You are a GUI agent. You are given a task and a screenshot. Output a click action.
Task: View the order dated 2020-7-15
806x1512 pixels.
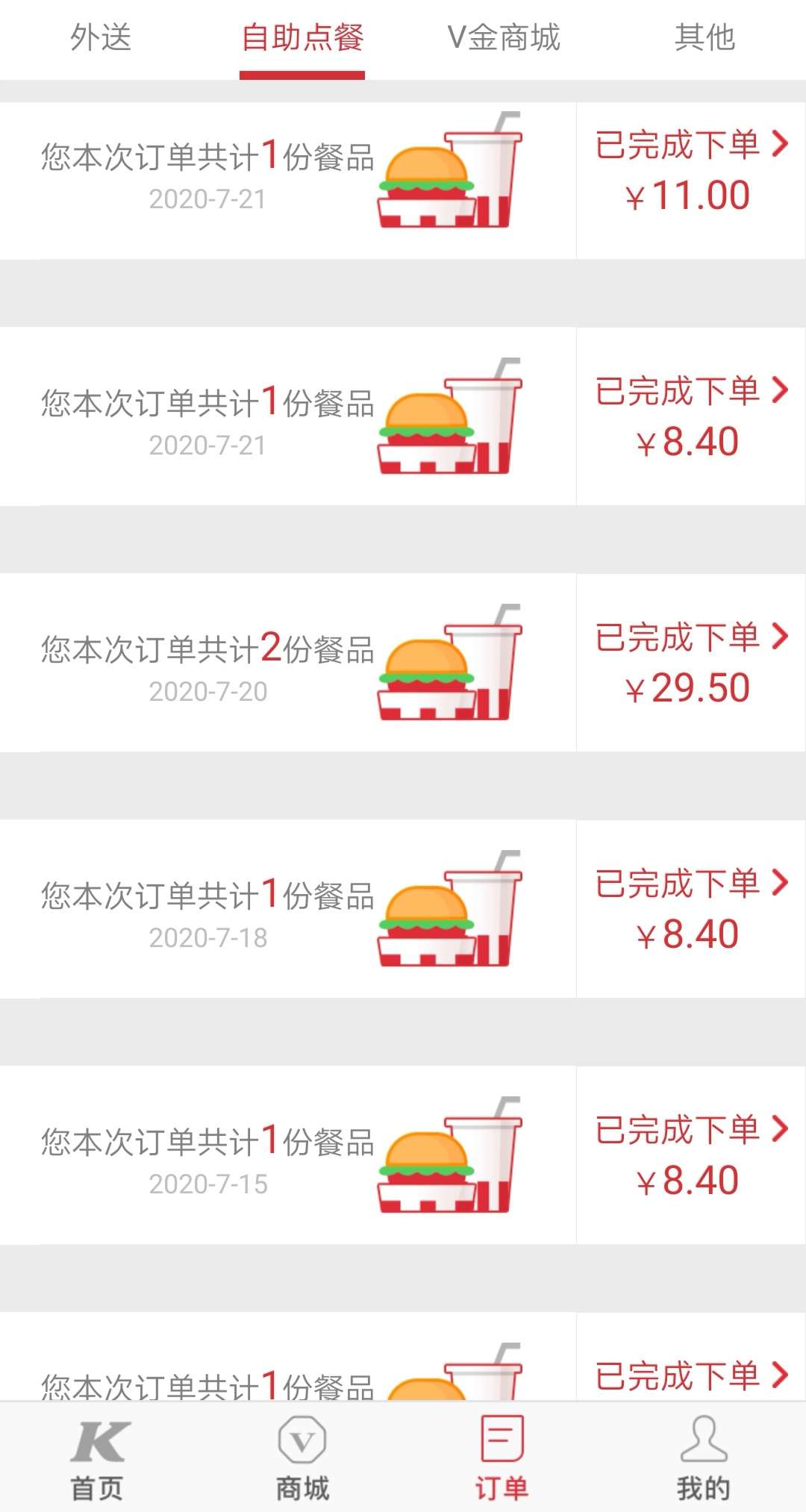pyautogui.click(x=403, y=1155)
